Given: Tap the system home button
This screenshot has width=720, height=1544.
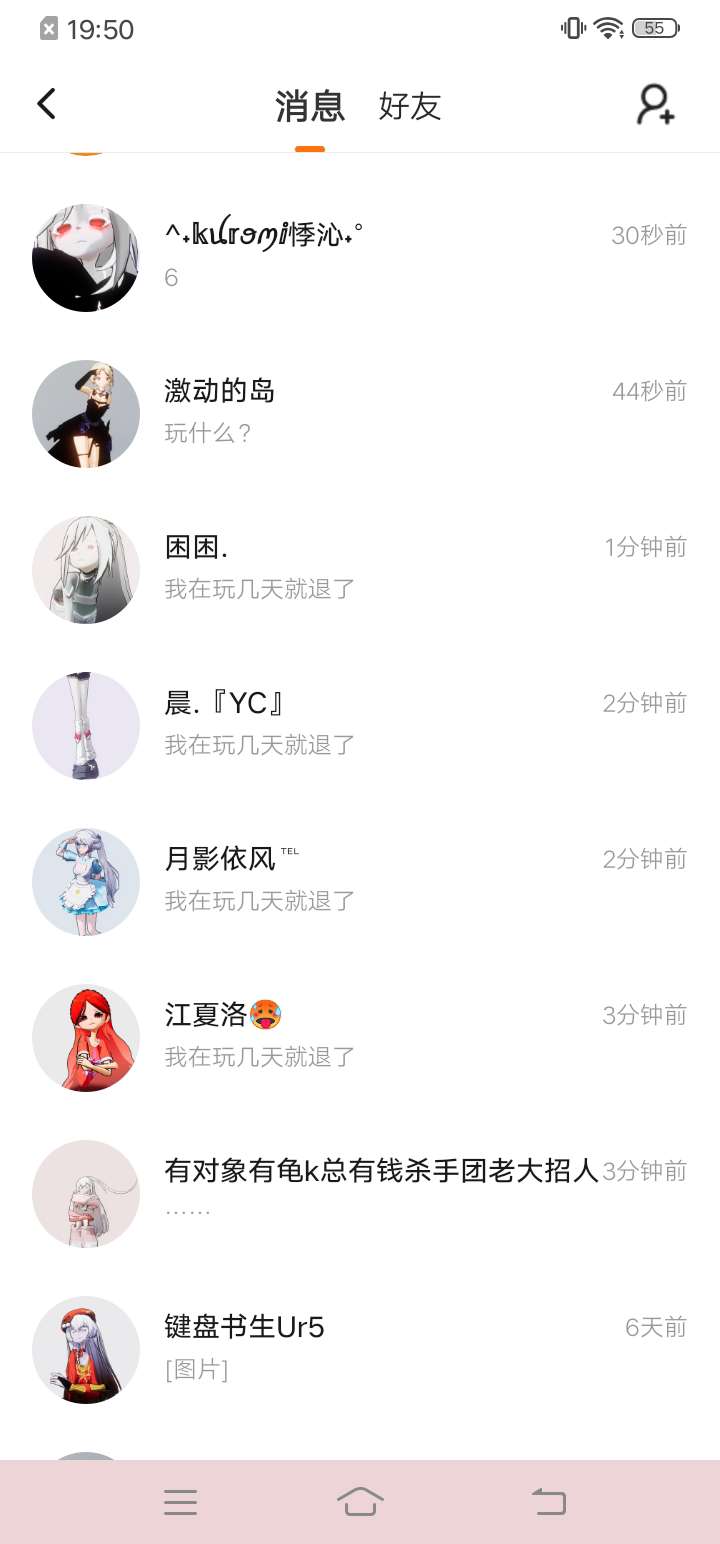Looking at the screenshot, I should point(361,1501).
